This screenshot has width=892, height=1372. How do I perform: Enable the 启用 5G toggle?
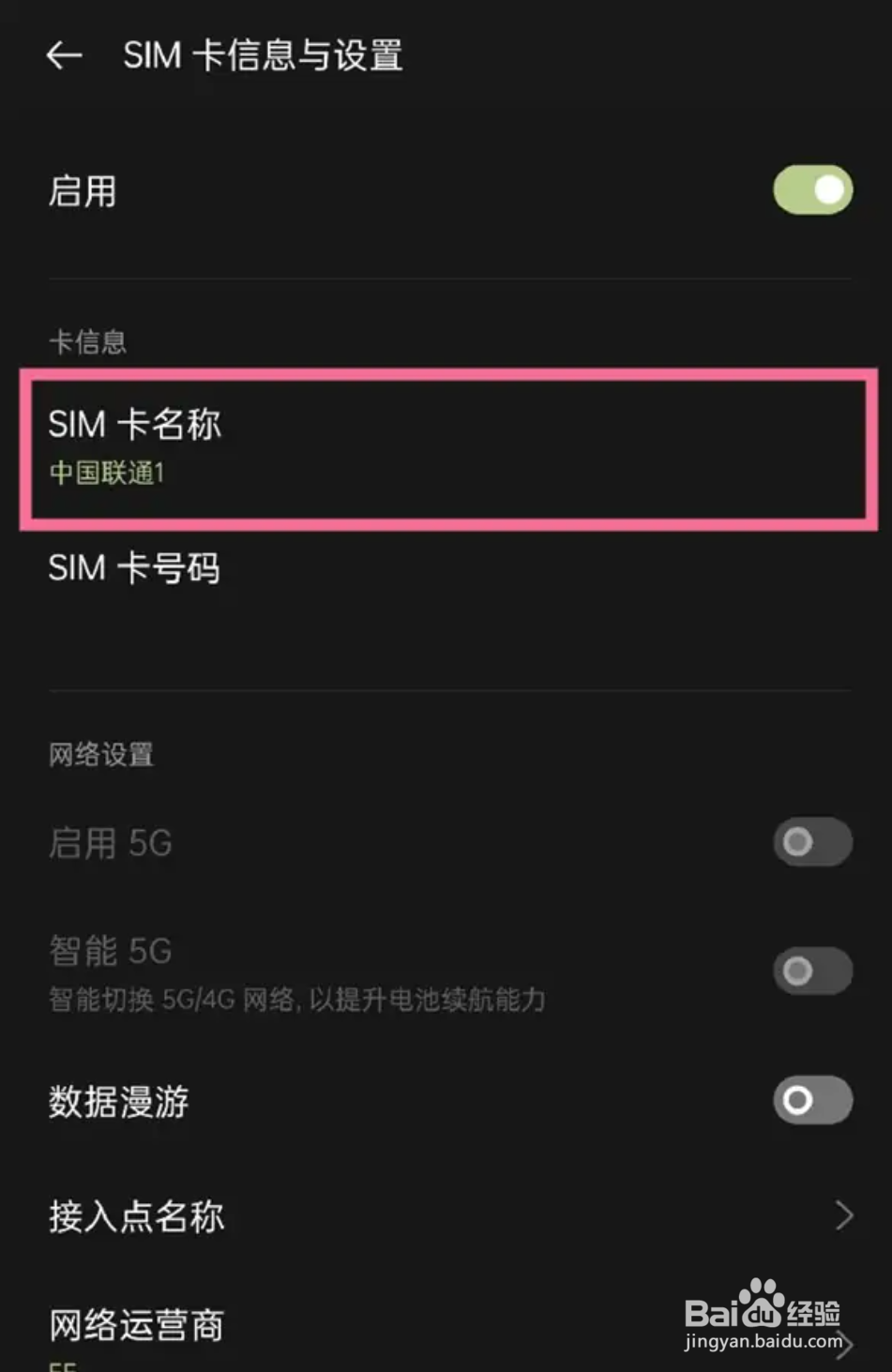point(811,843)
